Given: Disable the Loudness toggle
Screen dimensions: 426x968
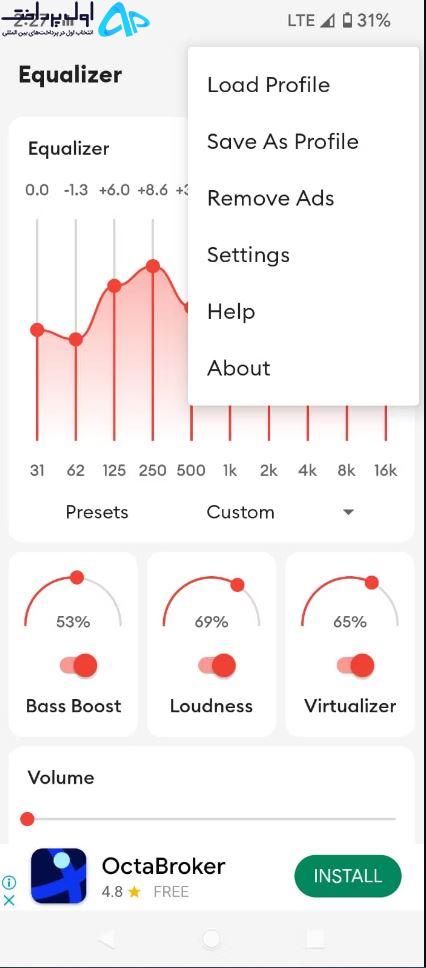Looking at the screenshot, I should [x=217, y=666].
